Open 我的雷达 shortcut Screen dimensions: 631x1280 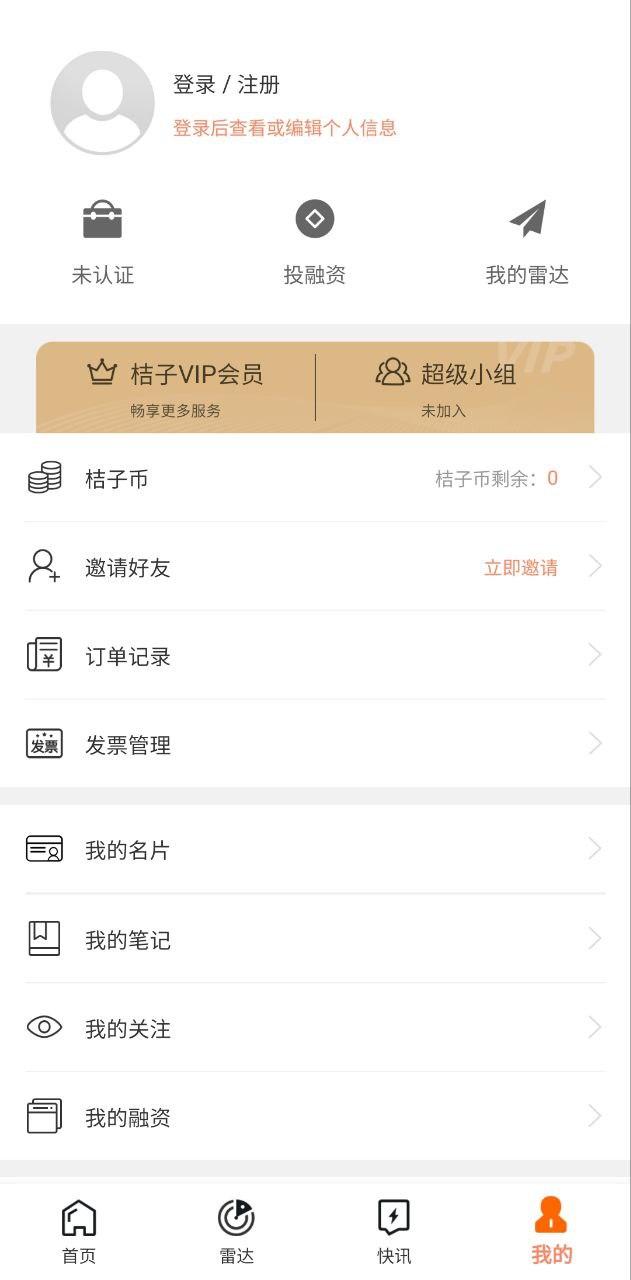click(x=527, y=242)
